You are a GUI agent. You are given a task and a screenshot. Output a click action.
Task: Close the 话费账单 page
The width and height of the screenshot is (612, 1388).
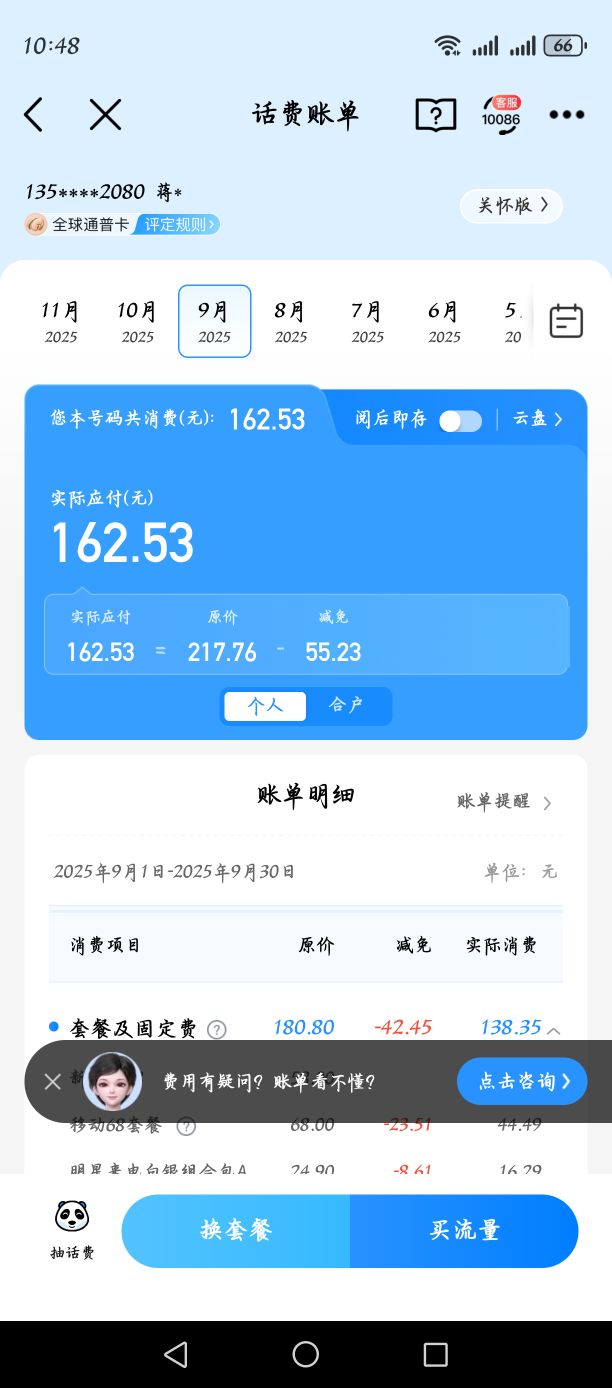(x=105, y=115)
